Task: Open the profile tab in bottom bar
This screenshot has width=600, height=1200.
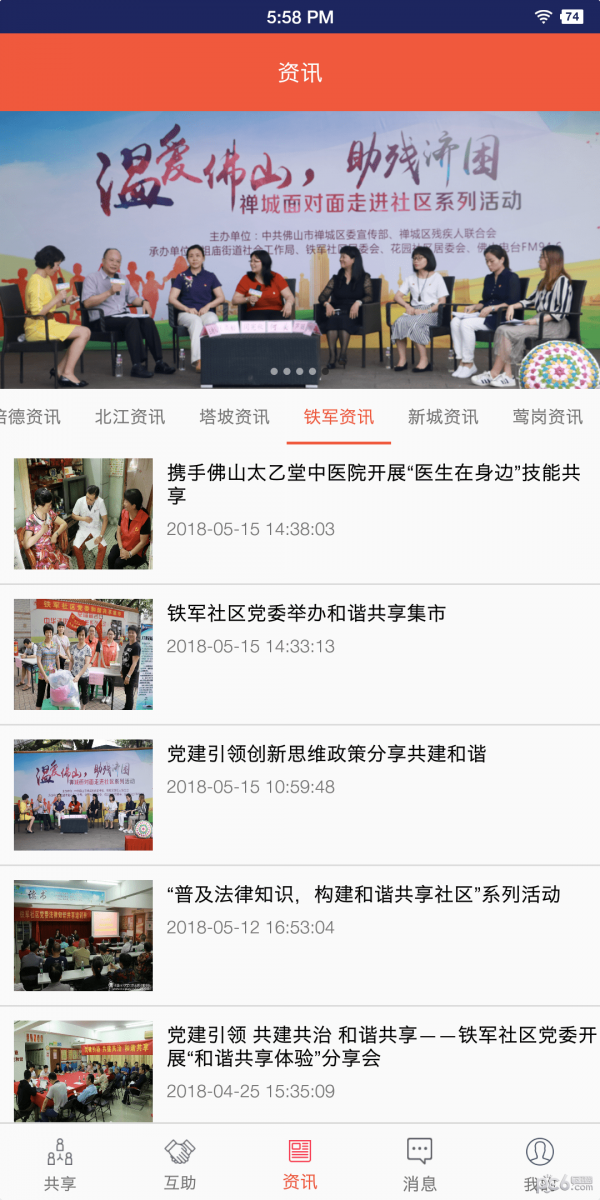Action: pos(540,1164)
